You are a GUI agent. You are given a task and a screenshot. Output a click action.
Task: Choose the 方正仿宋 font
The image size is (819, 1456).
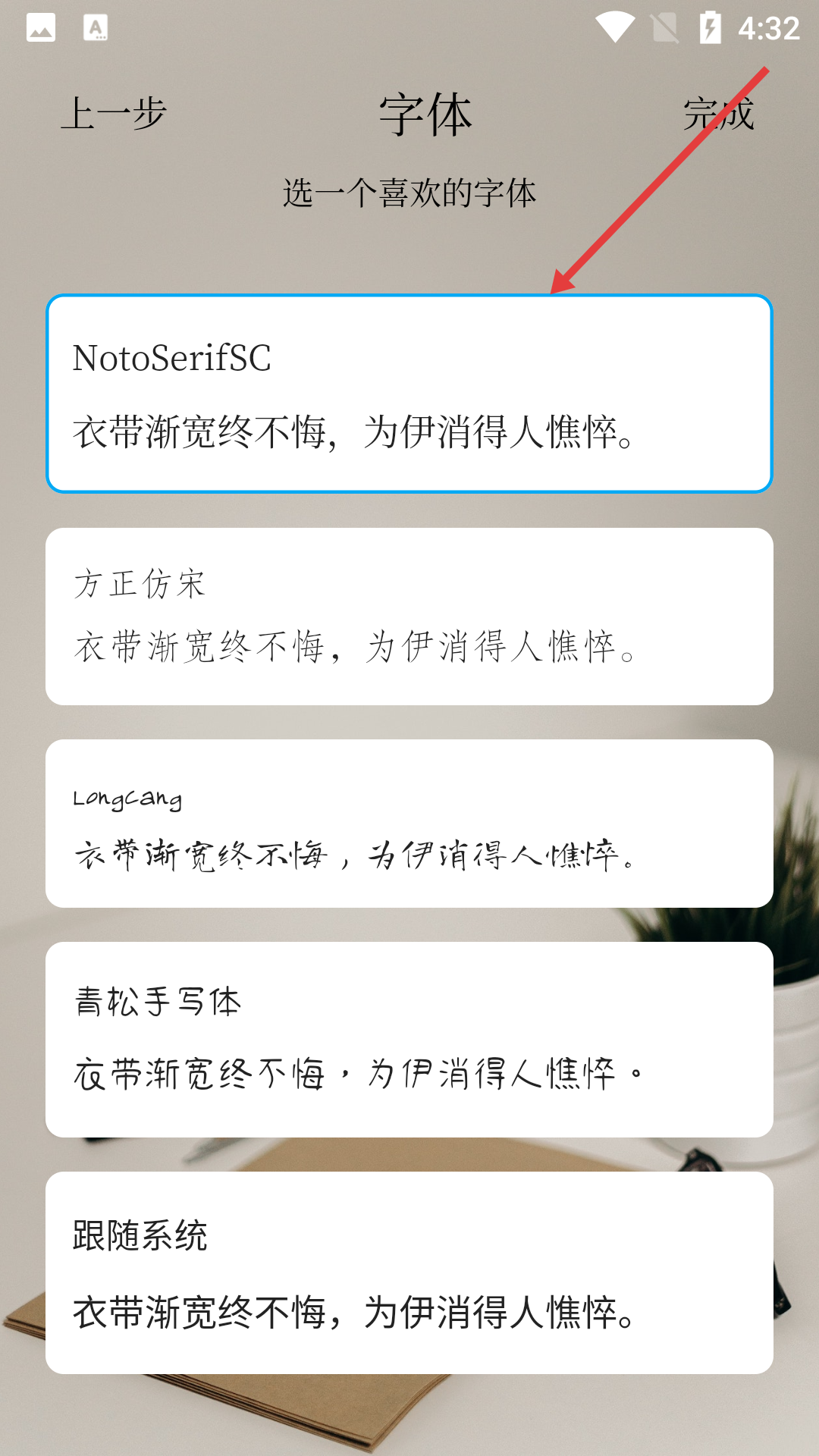pos(409,617)
